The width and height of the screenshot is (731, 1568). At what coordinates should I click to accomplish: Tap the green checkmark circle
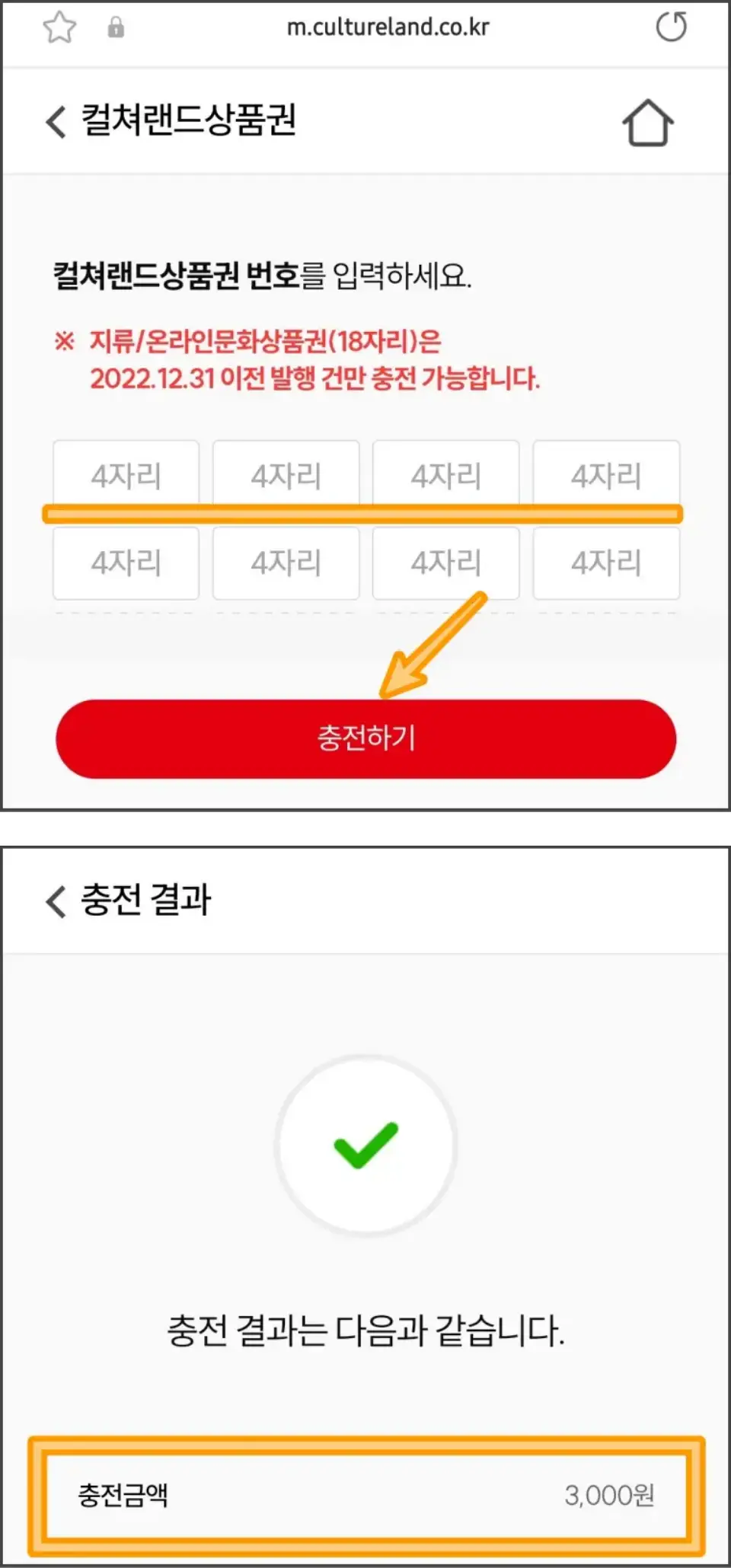click(x=365, y=1140)
